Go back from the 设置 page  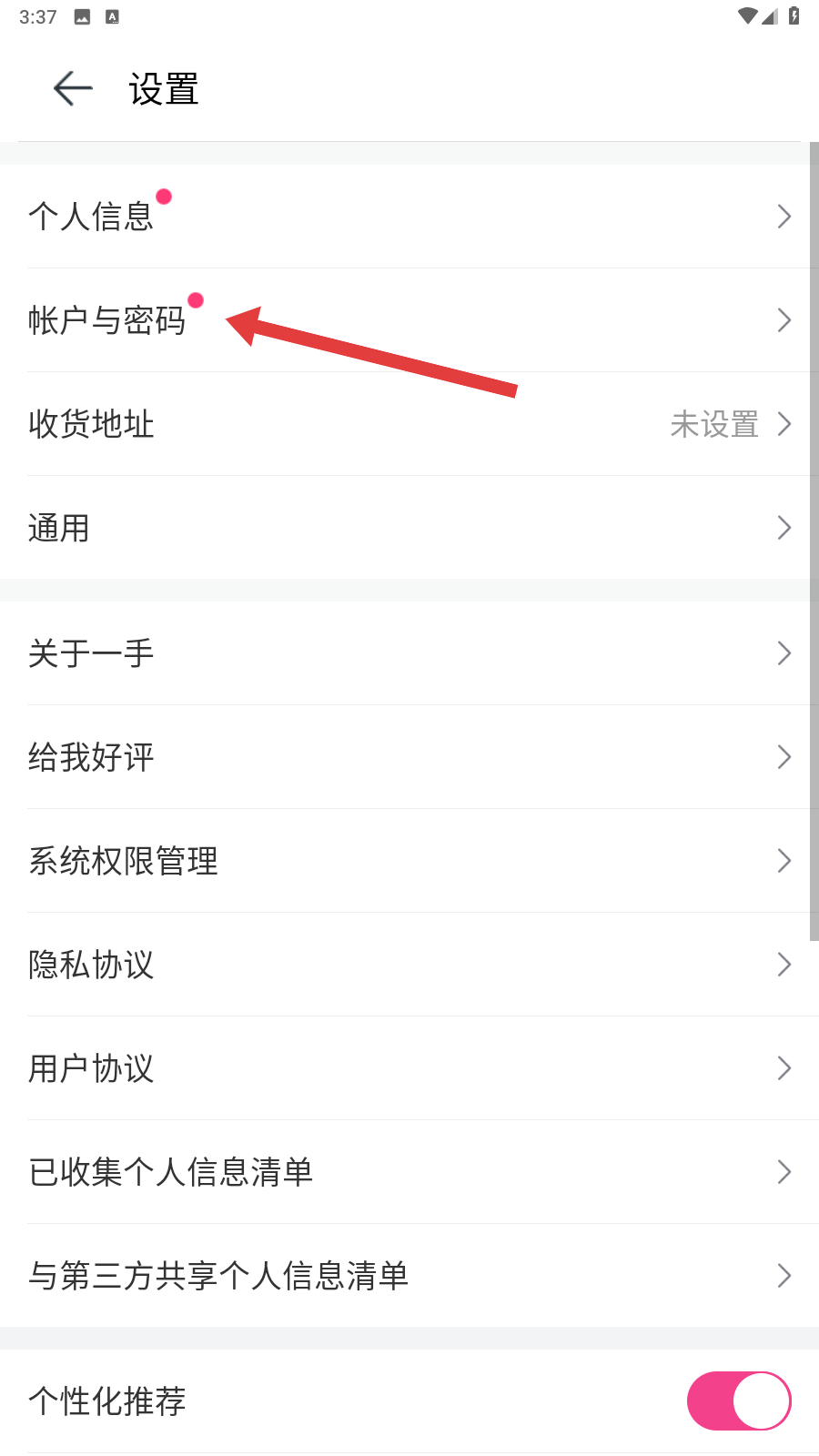tap(73, 88)
